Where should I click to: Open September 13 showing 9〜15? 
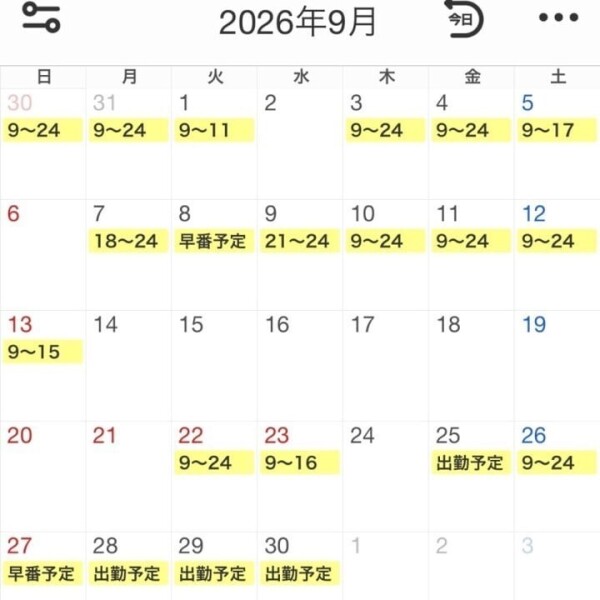pyautogui.click(x=43, y=366)
